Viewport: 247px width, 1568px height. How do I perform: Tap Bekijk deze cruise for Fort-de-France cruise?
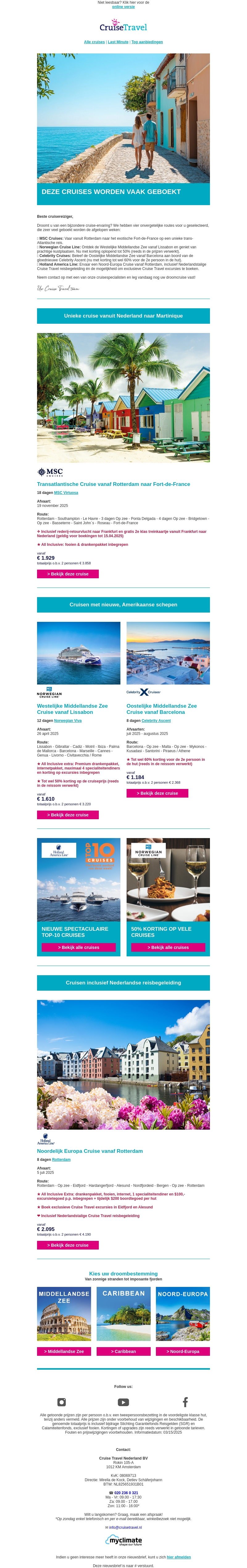pyautogui.click(x=68, y=574)
